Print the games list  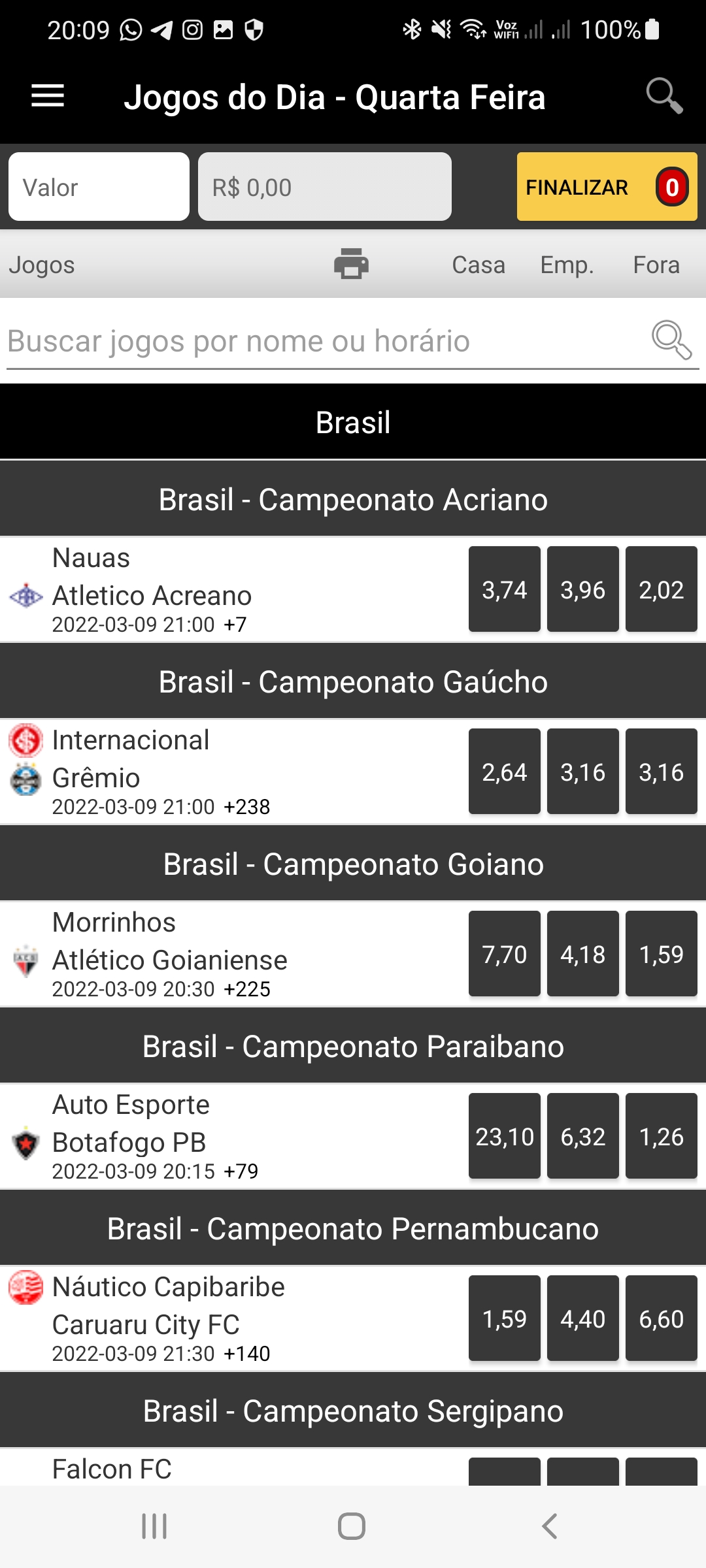pos(351,265)
